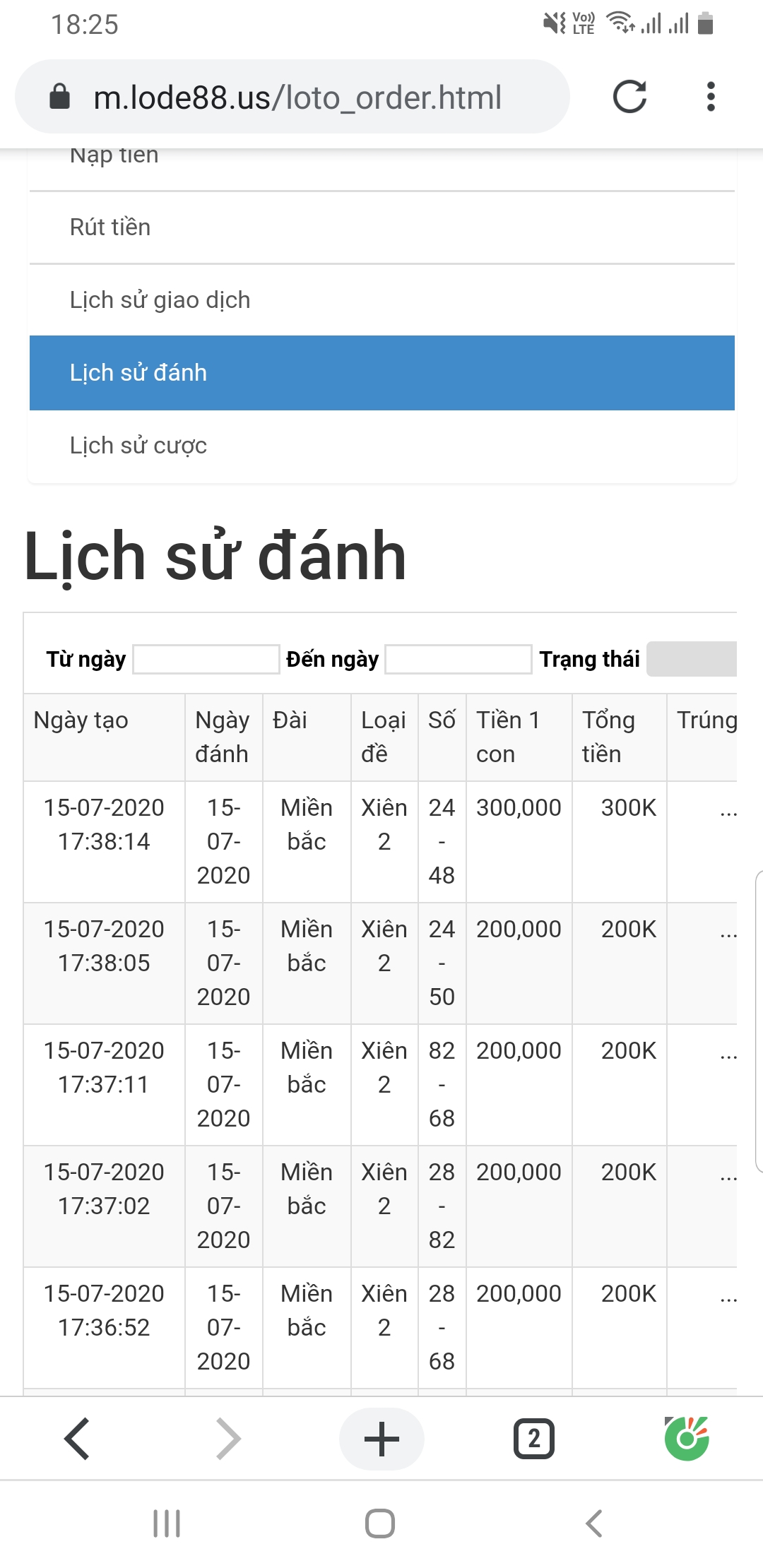Open the Trạng thái dropdown

[692, 659]
